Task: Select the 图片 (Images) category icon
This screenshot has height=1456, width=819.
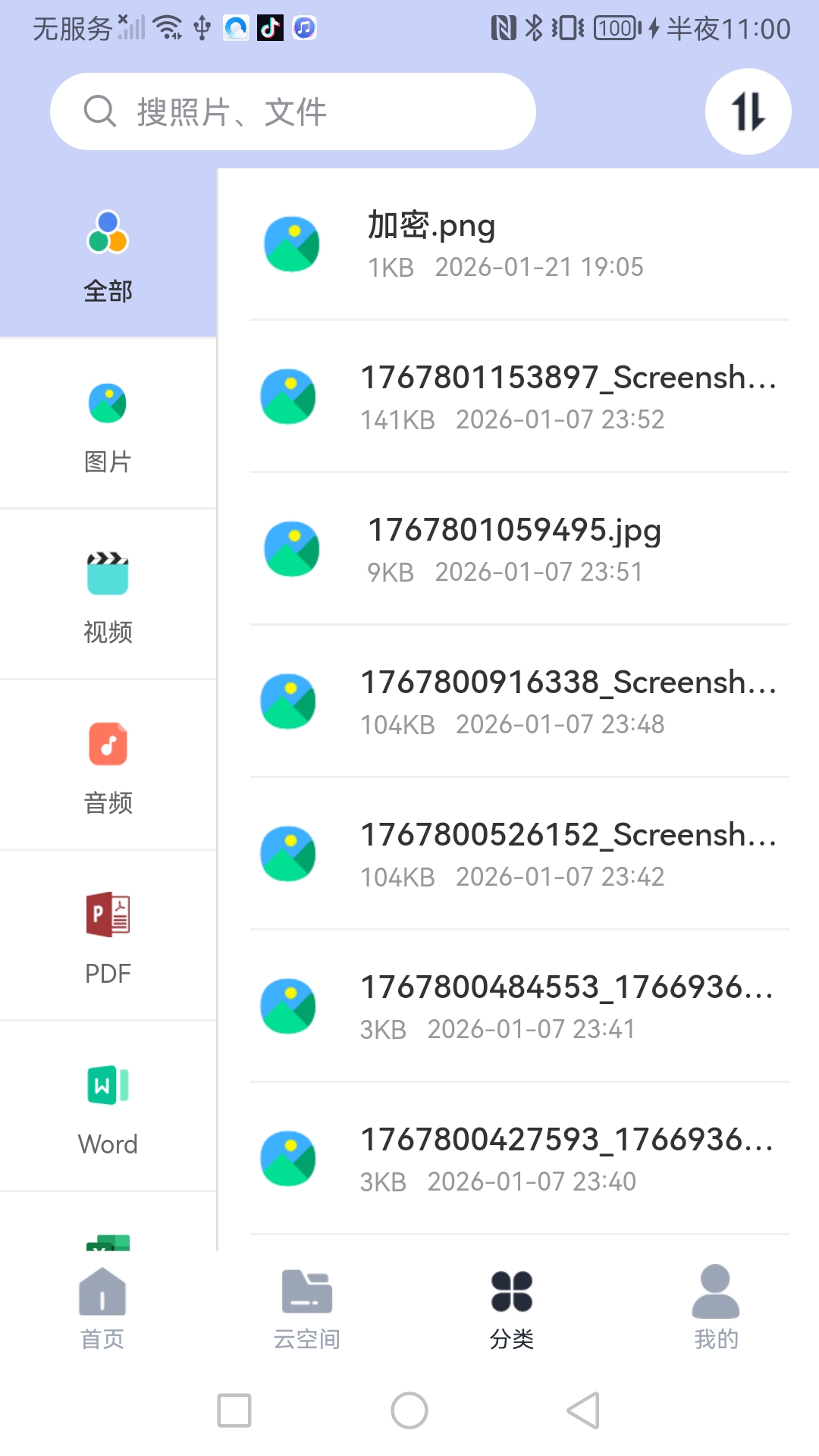Action: pos(107,403)
